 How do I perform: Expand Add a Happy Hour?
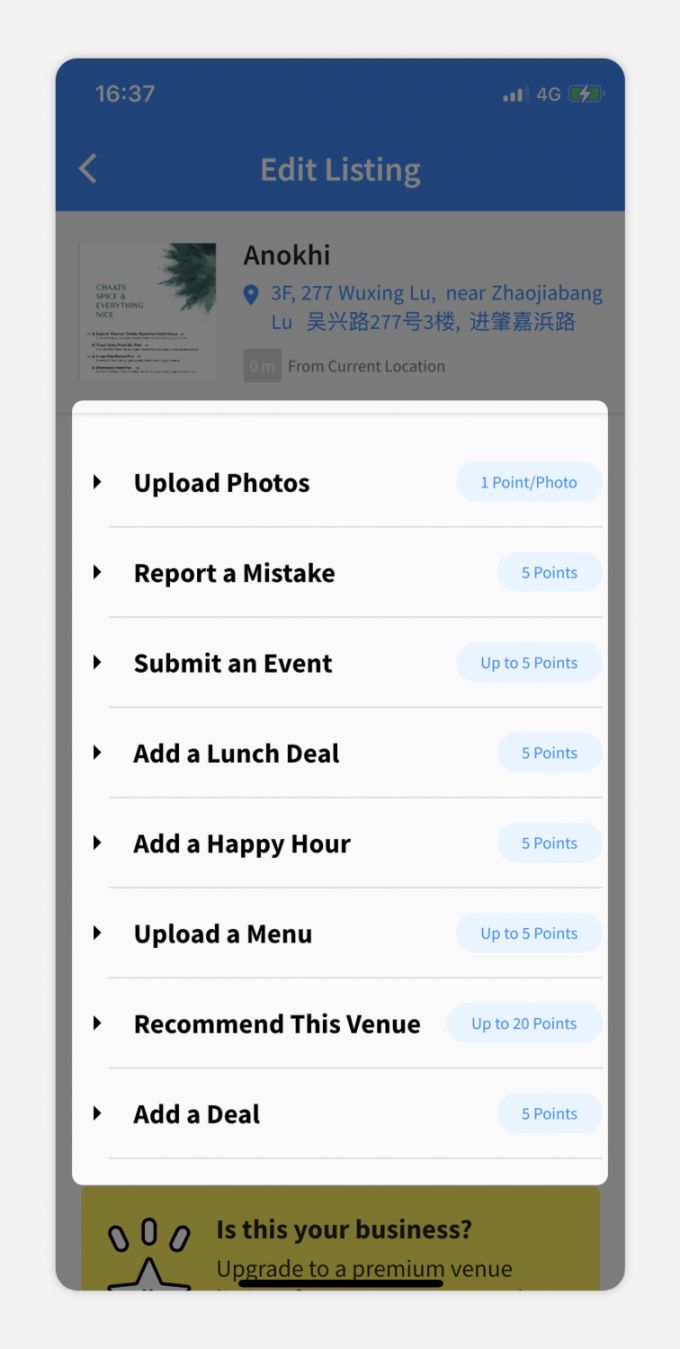241,843
